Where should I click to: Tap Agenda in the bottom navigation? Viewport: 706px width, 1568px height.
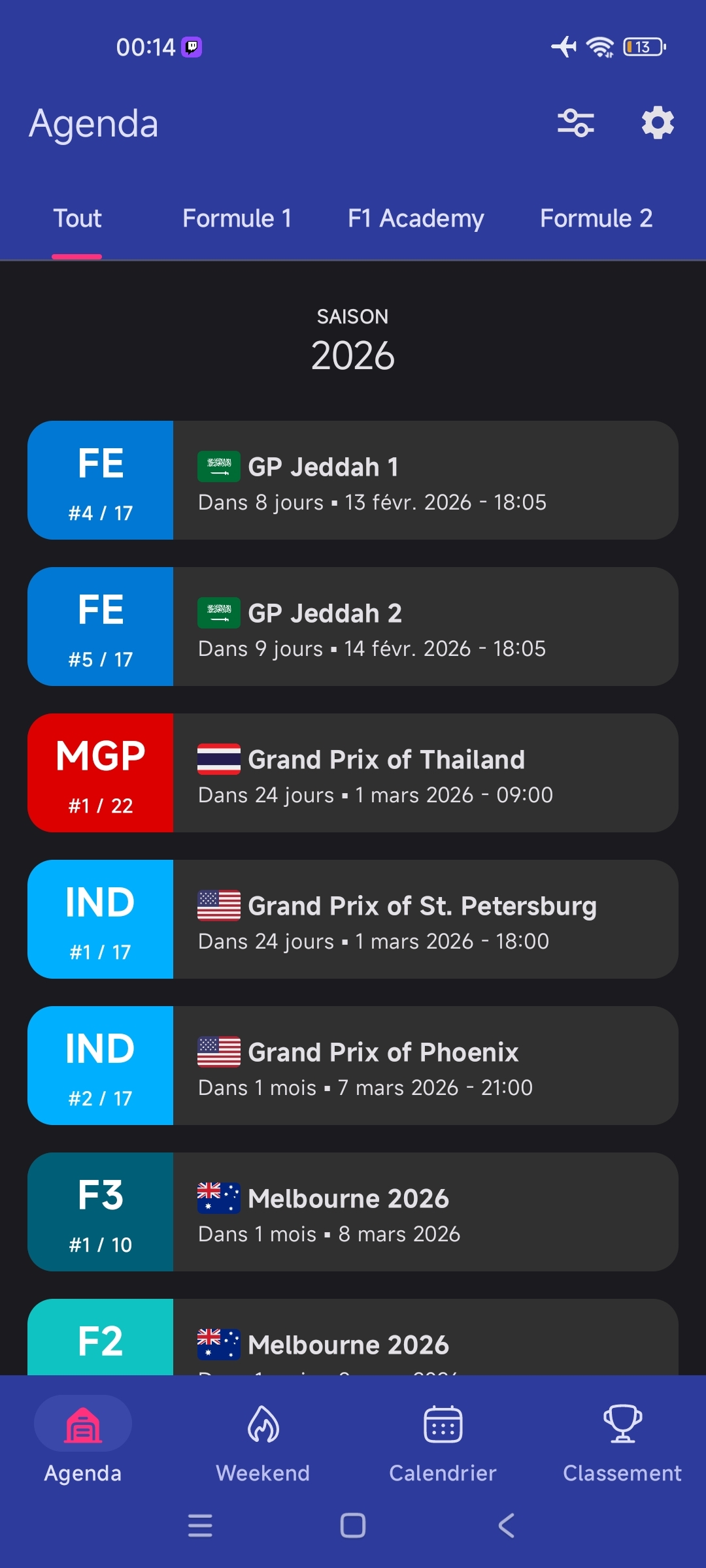83,1441
